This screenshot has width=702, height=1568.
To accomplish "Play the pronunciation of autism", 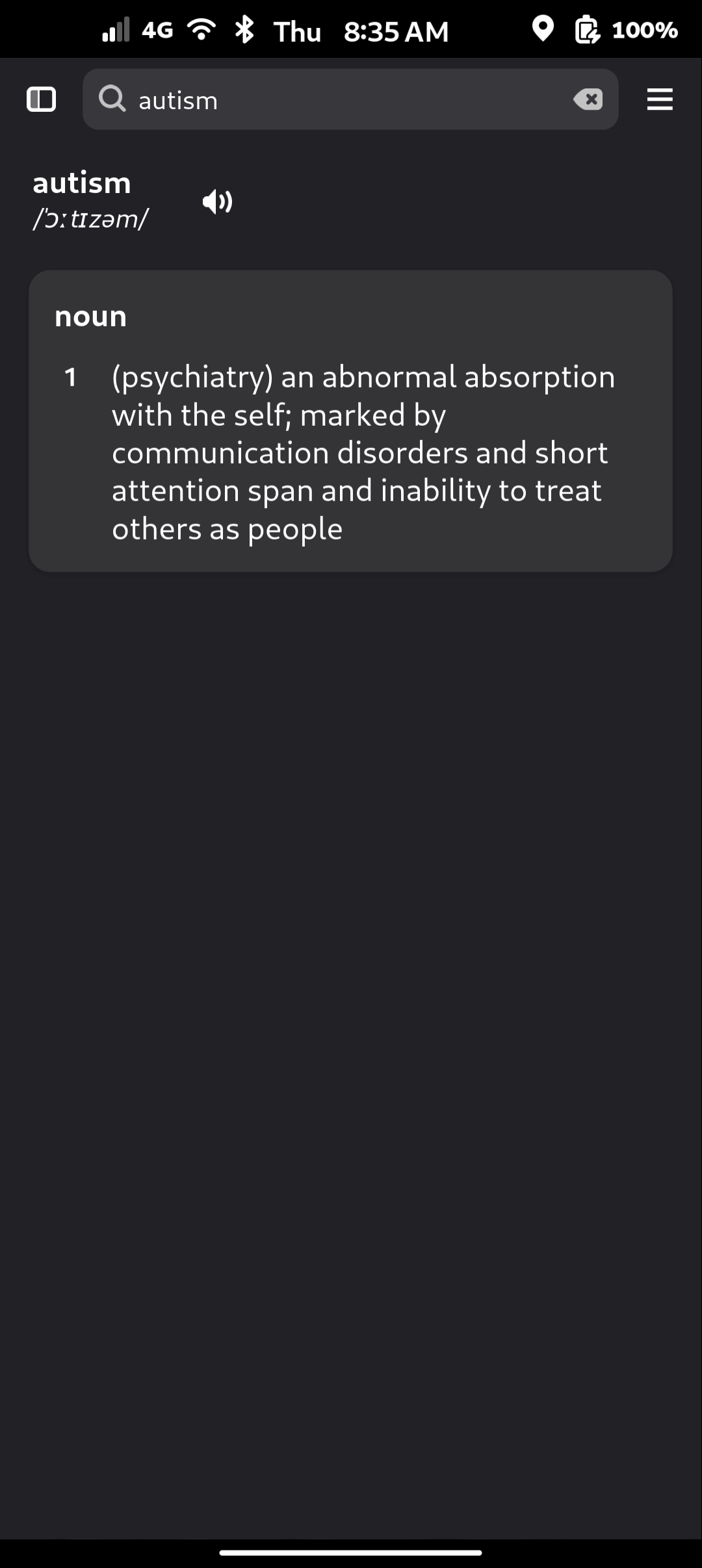I will [217, 202].
